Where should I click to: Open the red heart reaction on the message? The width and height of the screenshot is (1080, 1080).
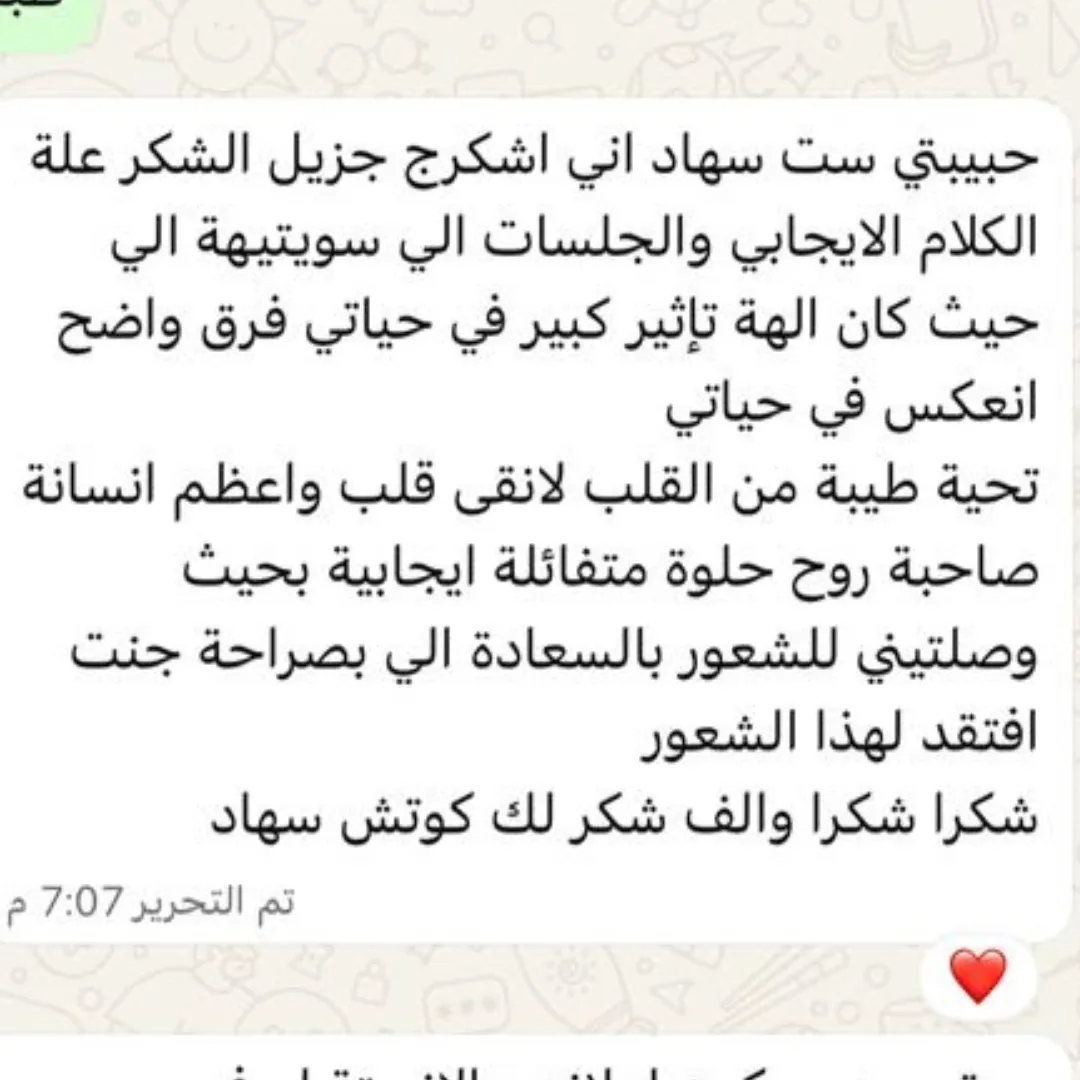977,975
